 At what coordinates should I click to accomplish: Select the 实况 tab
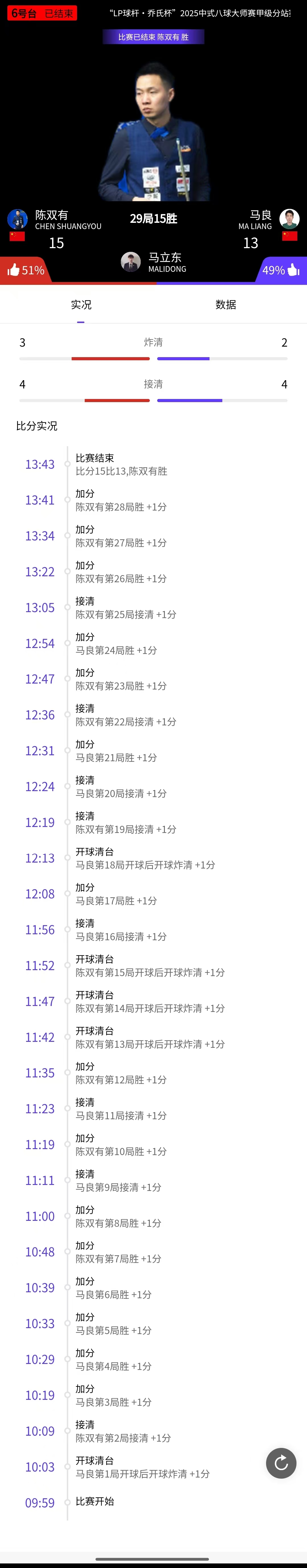(x=81, y=304)
